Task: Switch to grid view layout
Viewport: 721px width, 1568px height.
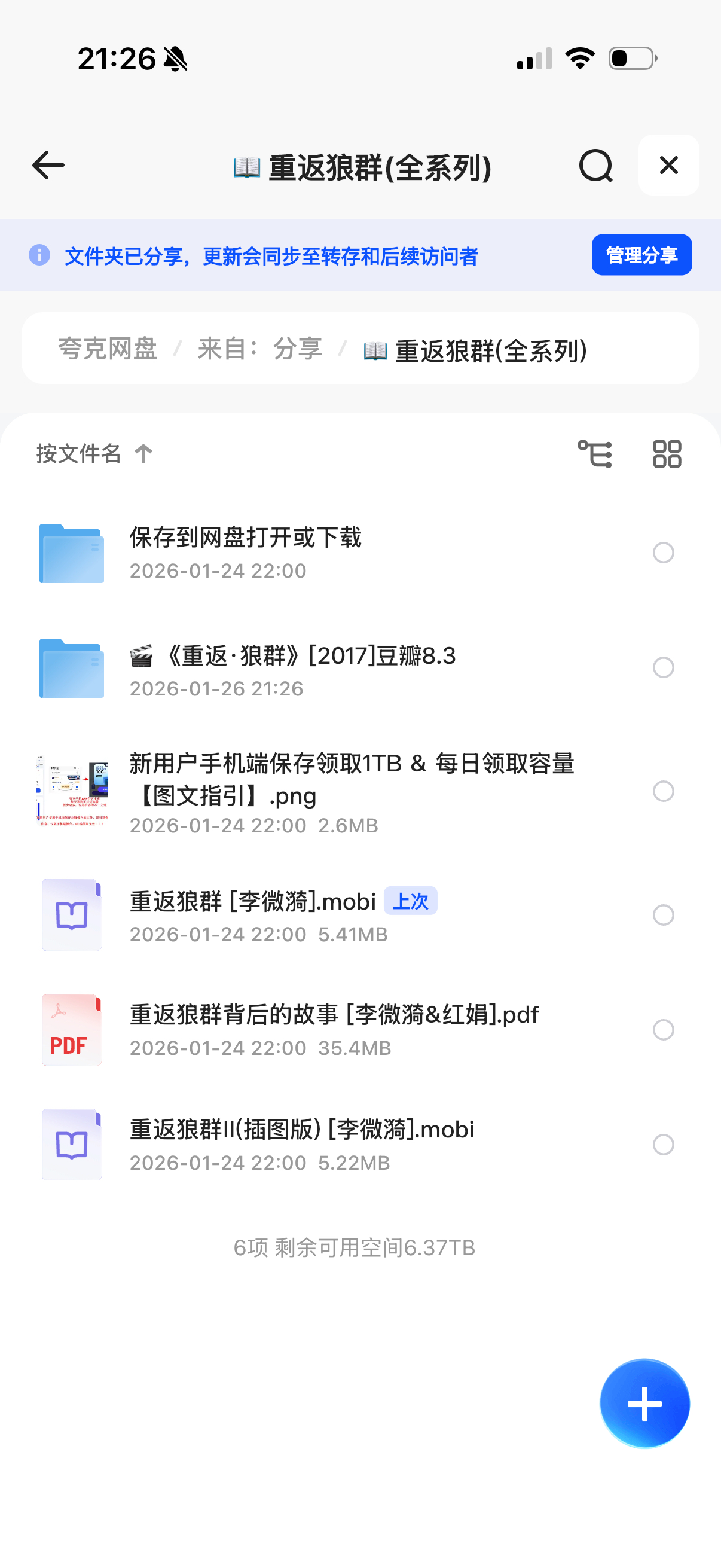Action: (x=667, y=454)
